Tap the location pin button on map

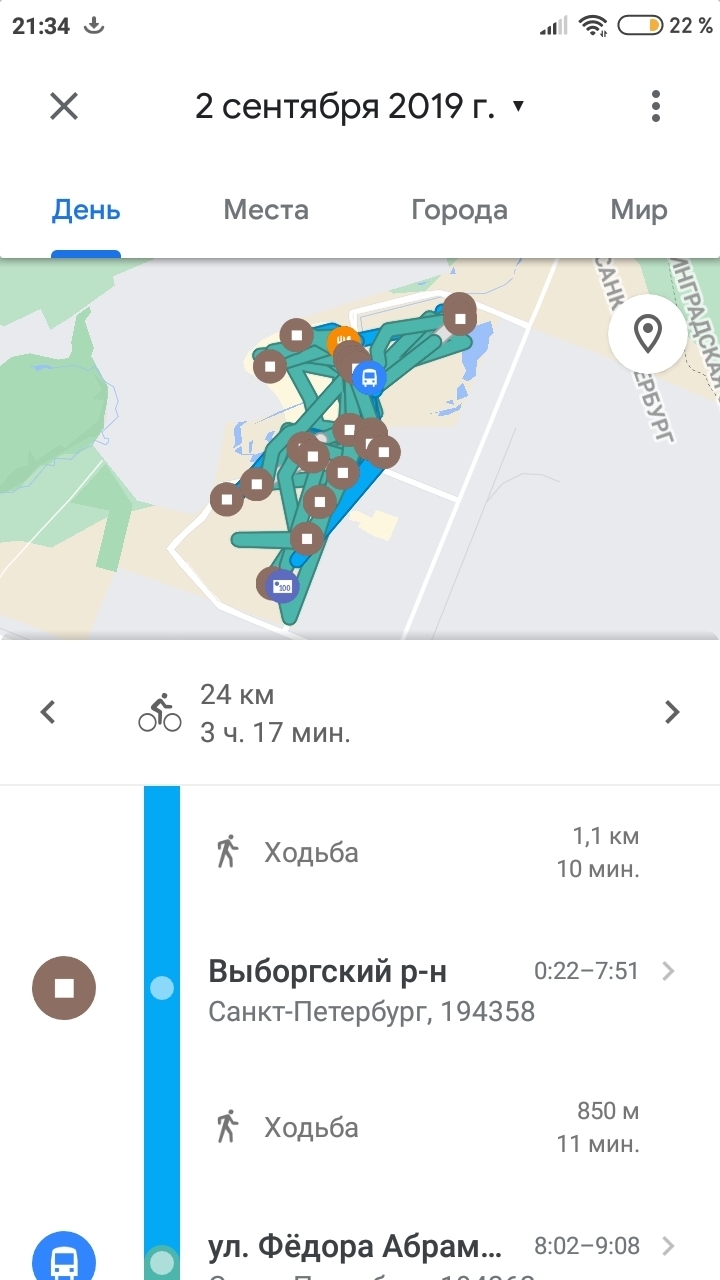[x=648, y=333]
